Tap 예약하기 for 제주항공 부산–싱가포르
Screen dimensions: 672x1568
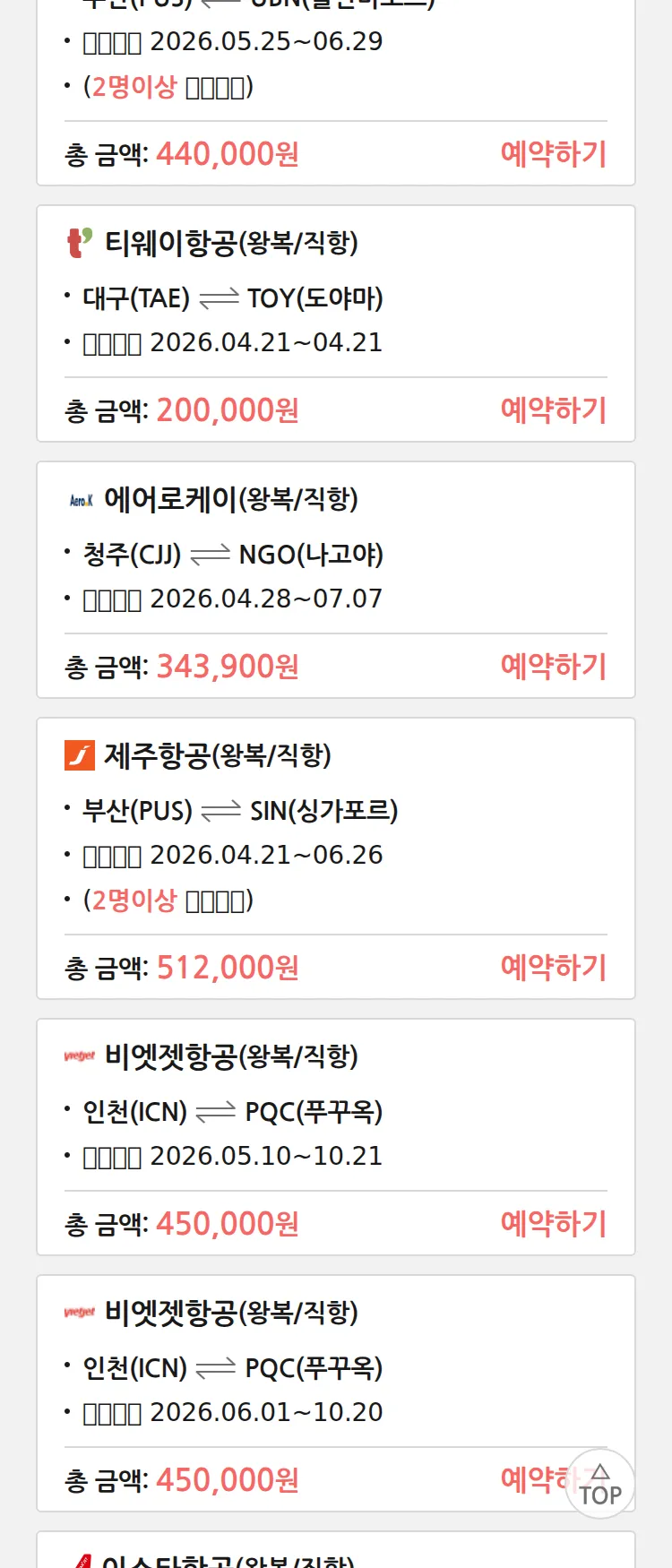pos(553,968)
